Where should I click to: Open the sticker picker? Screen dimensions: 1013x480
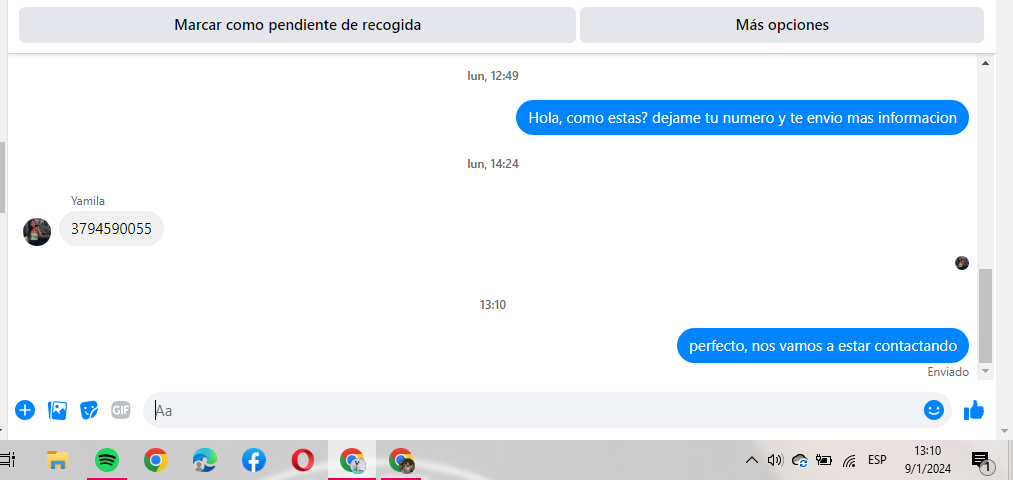(x=89, y=410)
